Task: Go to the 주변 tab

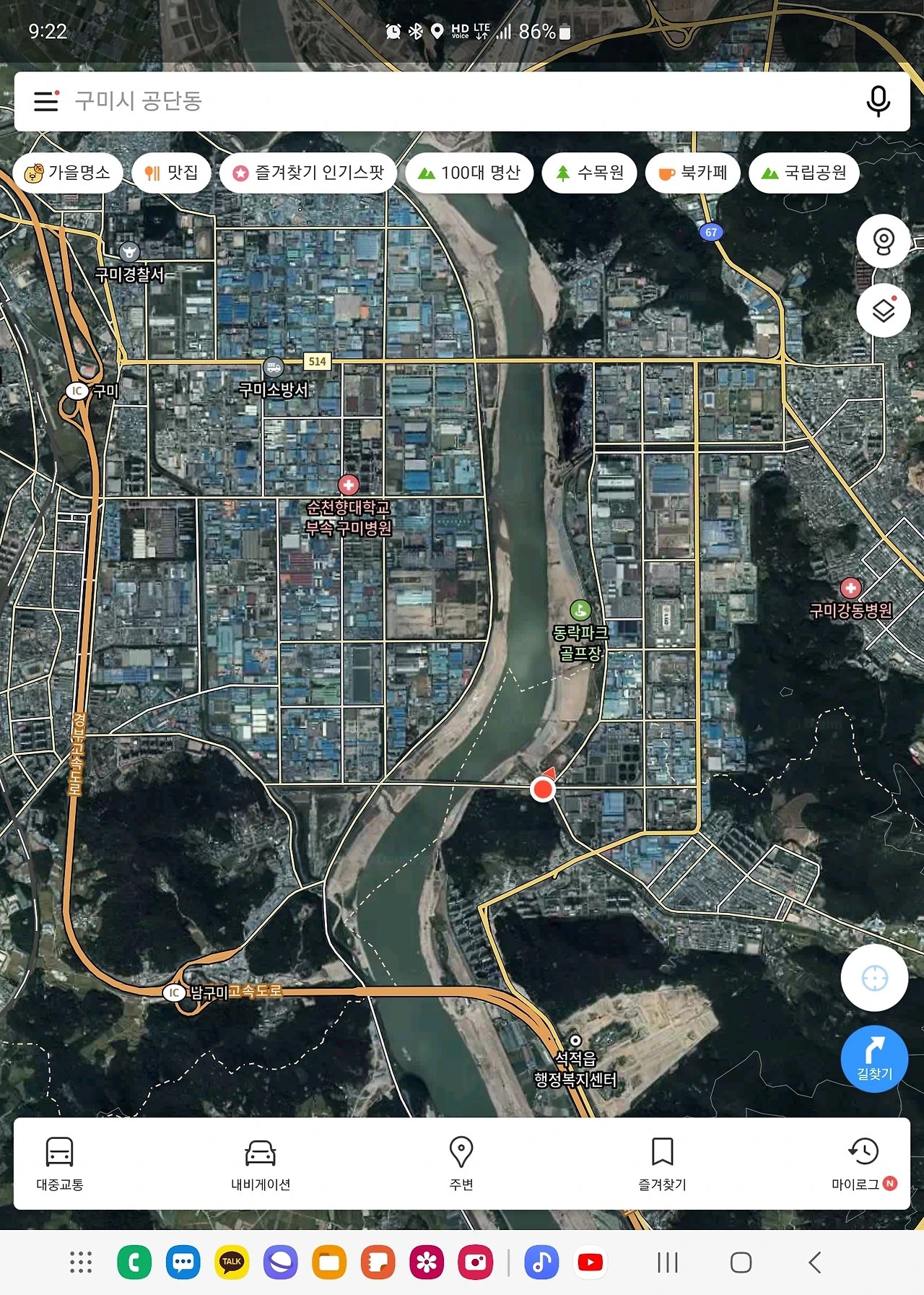Action: (461, 1163)
